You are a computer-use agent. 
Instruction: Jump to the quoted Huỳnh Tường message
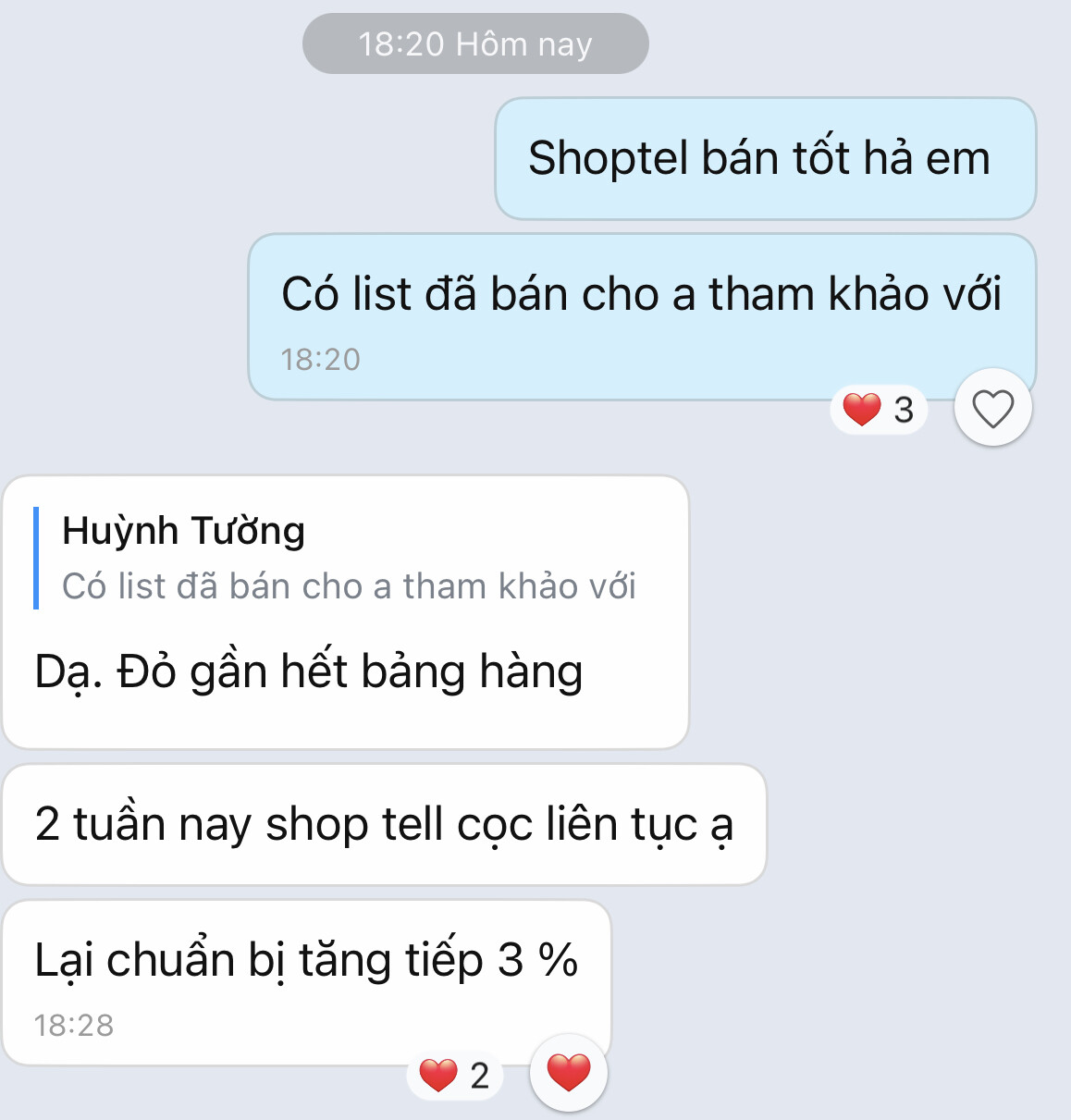[x=347, y=559]
